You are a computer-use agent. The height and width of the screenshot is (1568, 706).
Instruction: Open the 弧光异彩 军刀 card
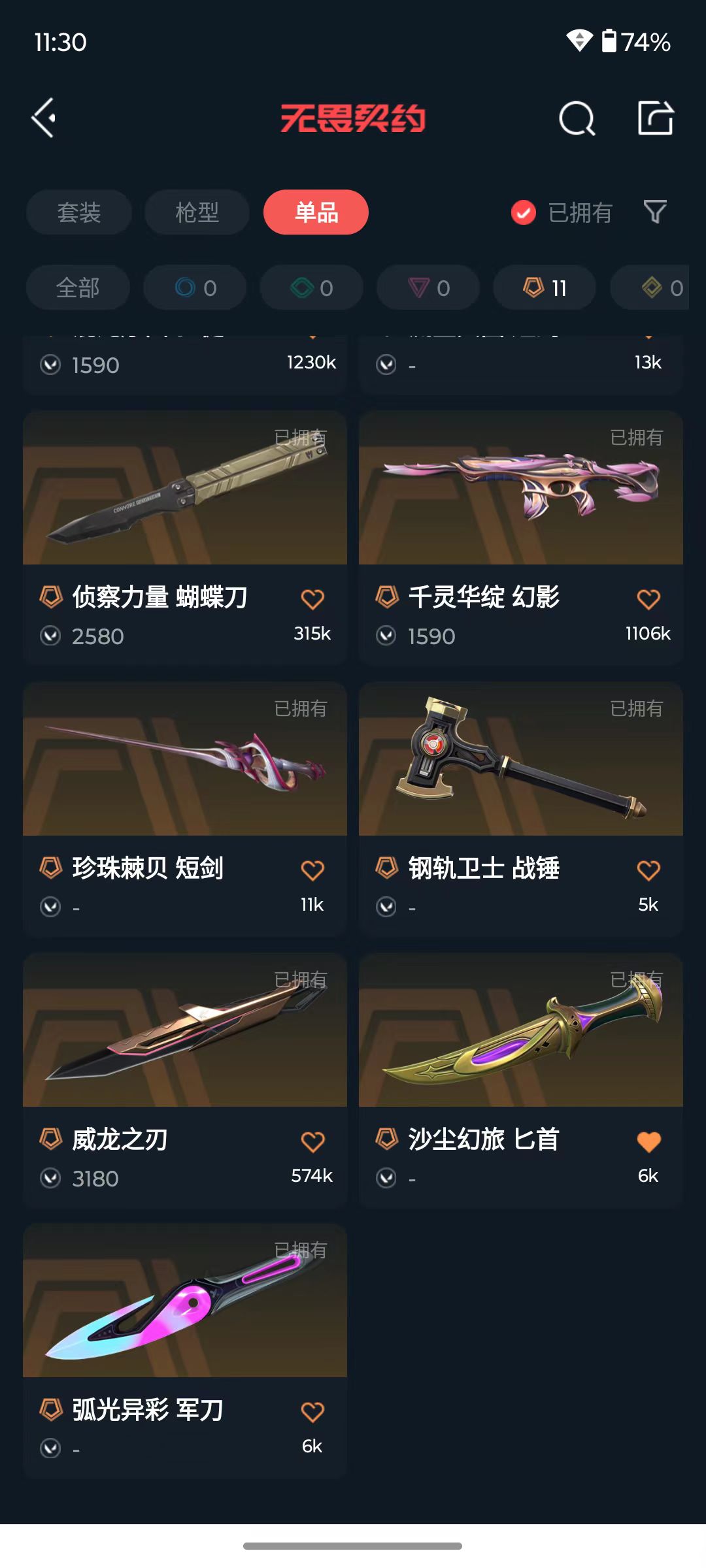coord(185,1350)
